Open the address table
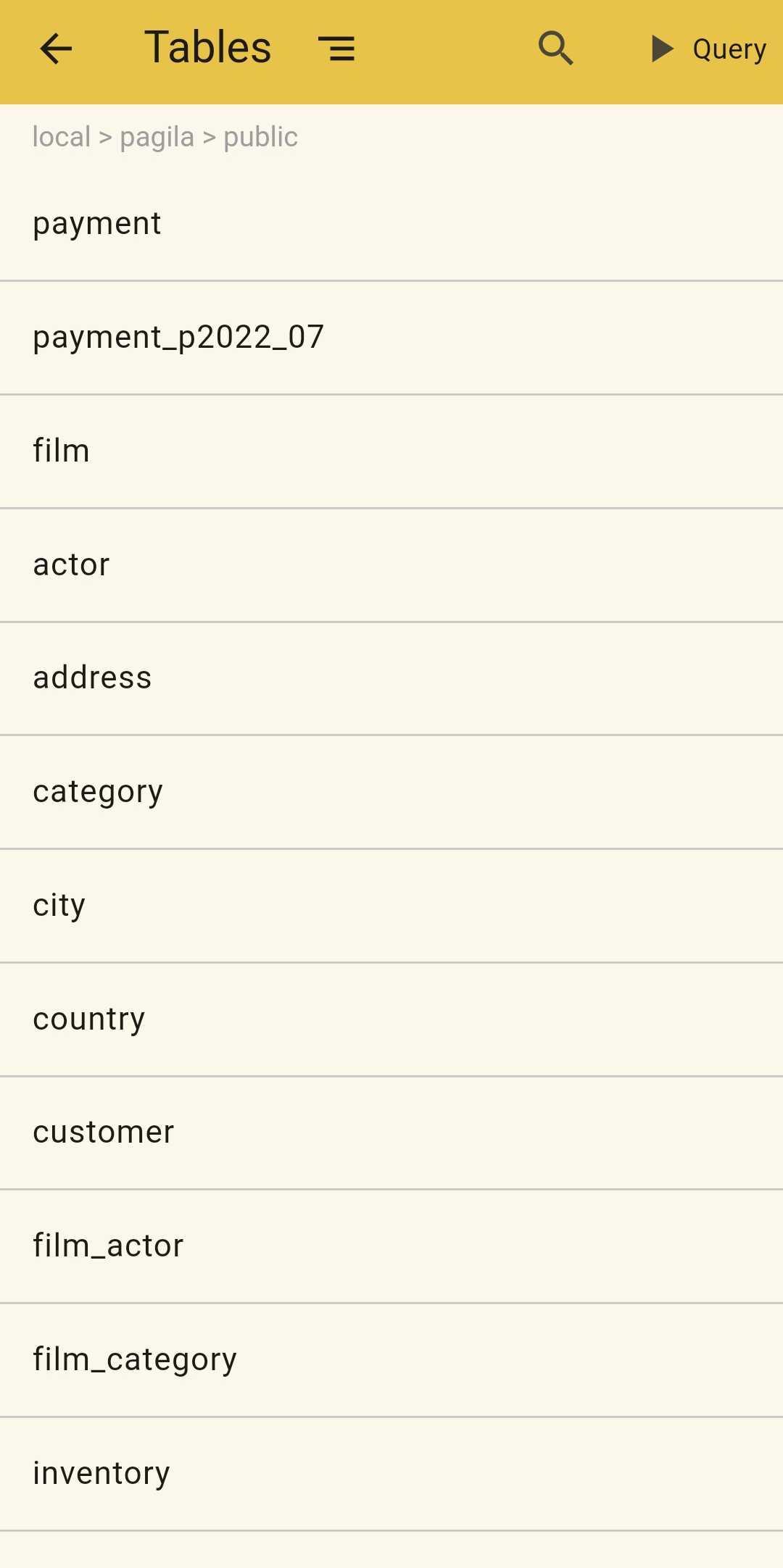Image resolution: width=783 pixels, height=1568 pixels. 391,678
